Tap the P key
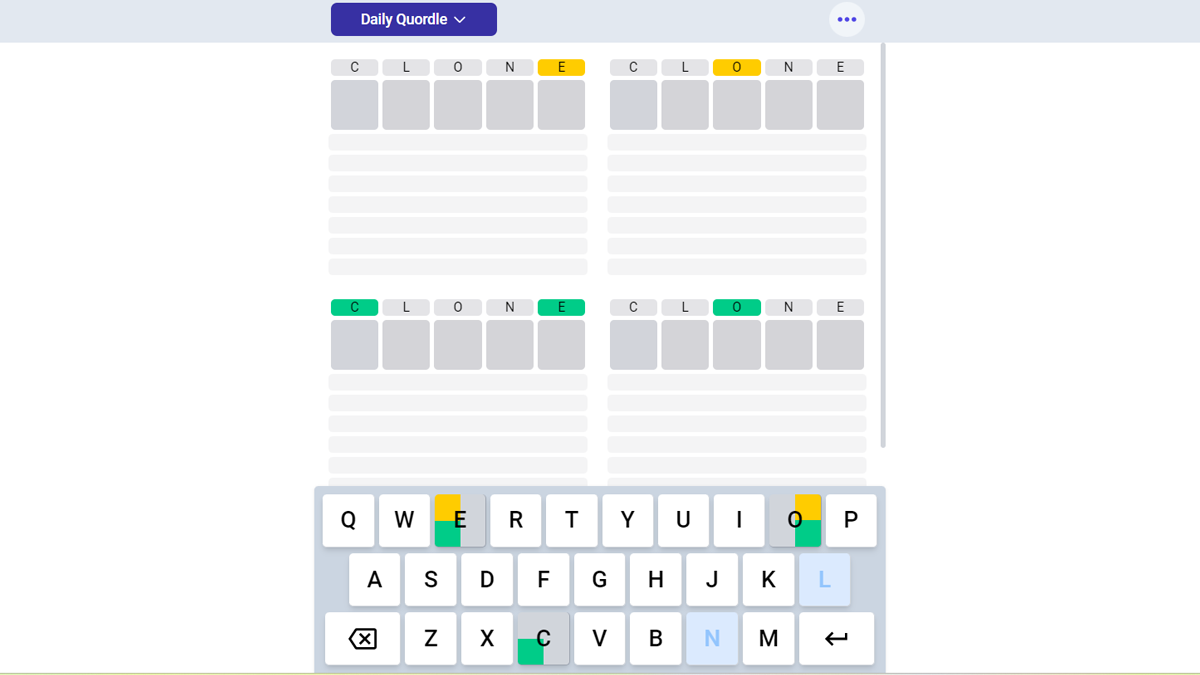The width and height of the screenshot is (1200, 675). (x=851, y=520)
